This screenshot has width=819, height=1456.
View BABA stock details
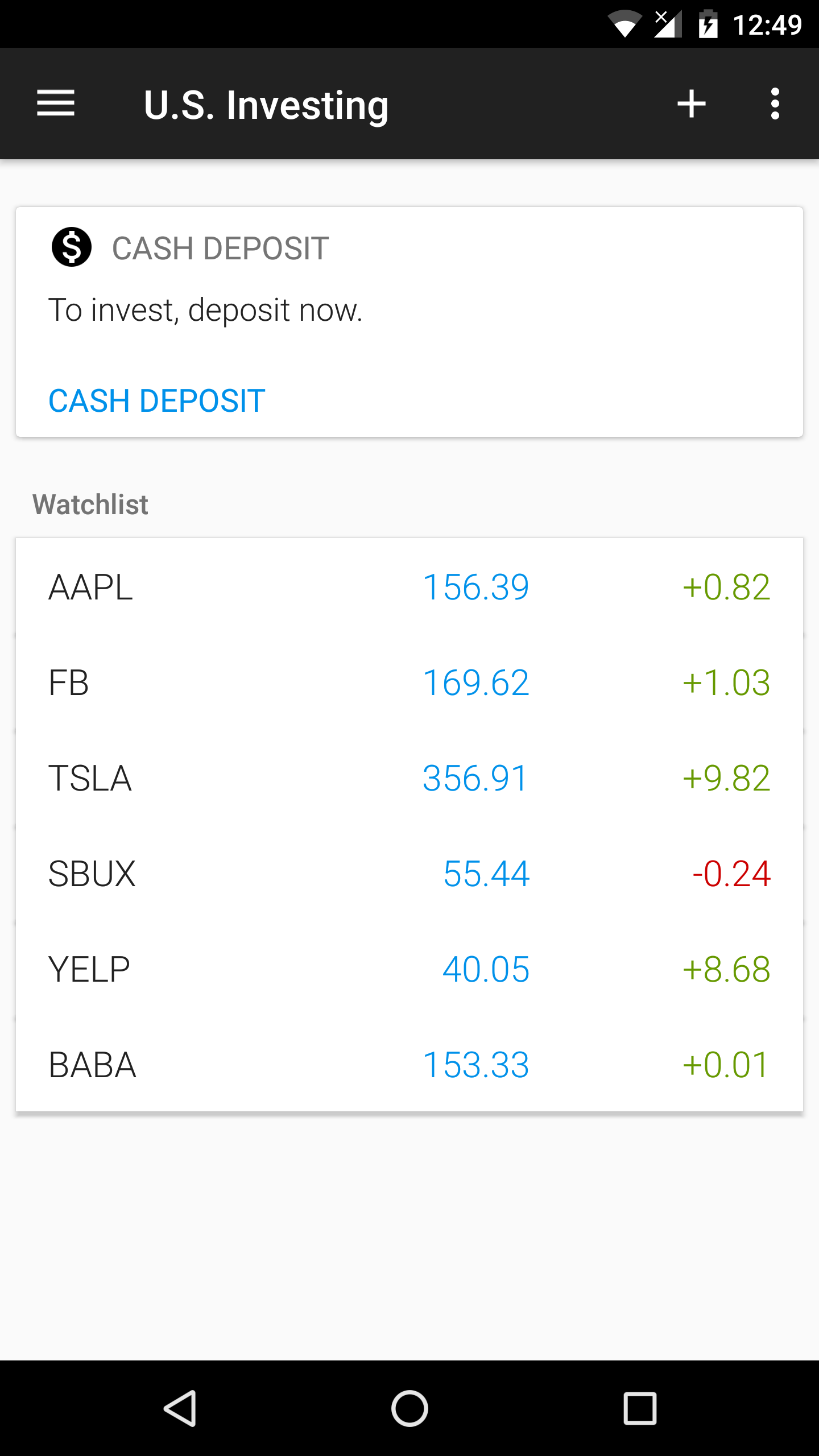tap(409, 1065)
